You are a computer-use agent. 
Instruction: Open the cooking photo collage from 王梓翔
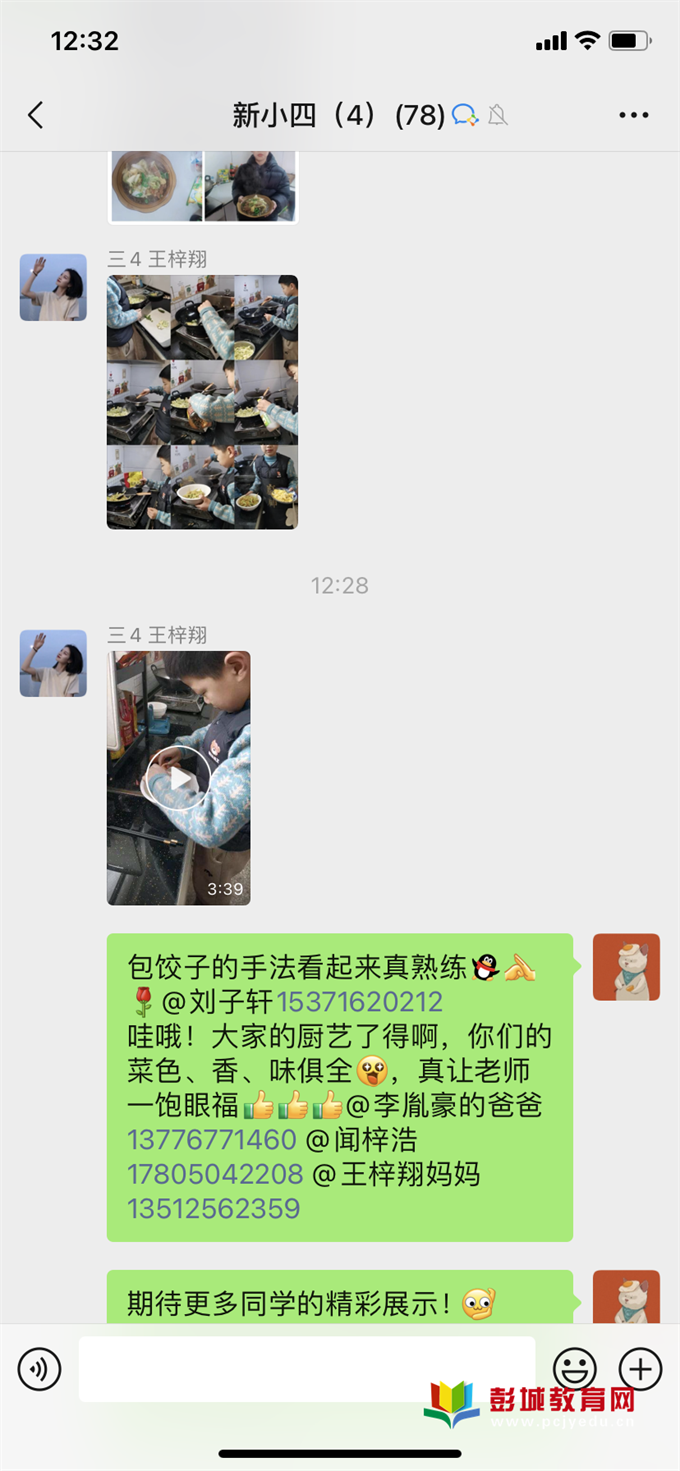pos(202,402)
